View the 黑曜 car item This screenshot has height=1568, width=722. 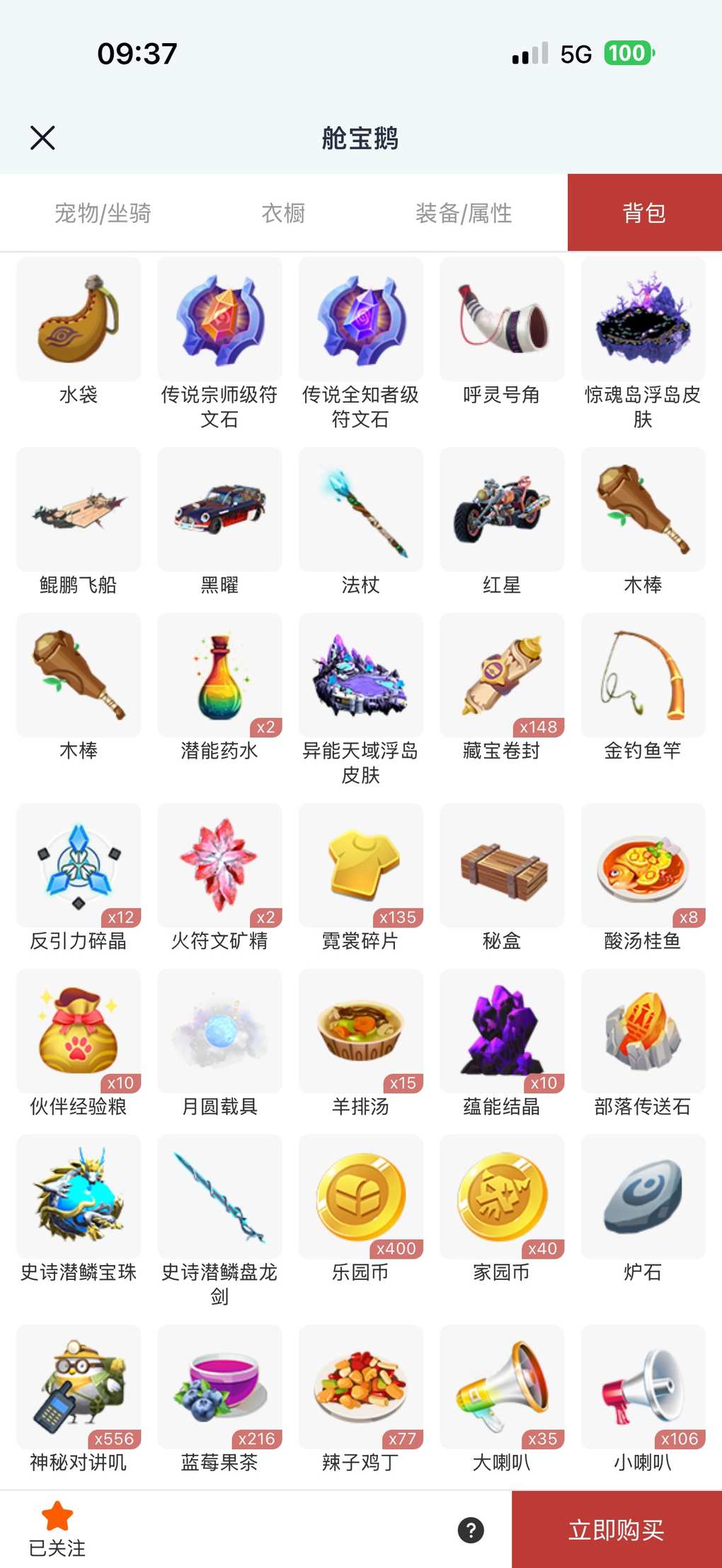[219, 509]
